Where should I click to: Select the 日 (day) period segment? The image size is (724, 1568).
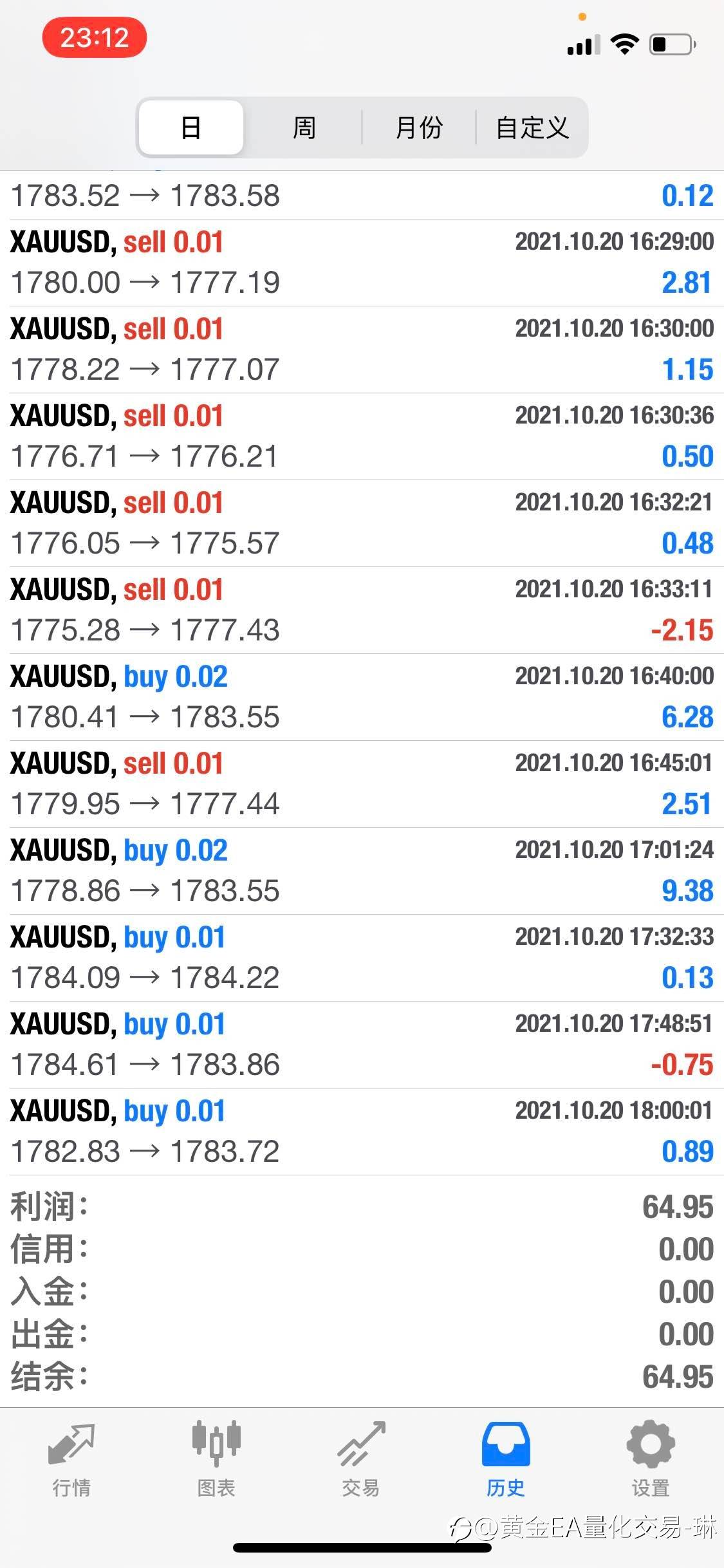click(191, 127)
